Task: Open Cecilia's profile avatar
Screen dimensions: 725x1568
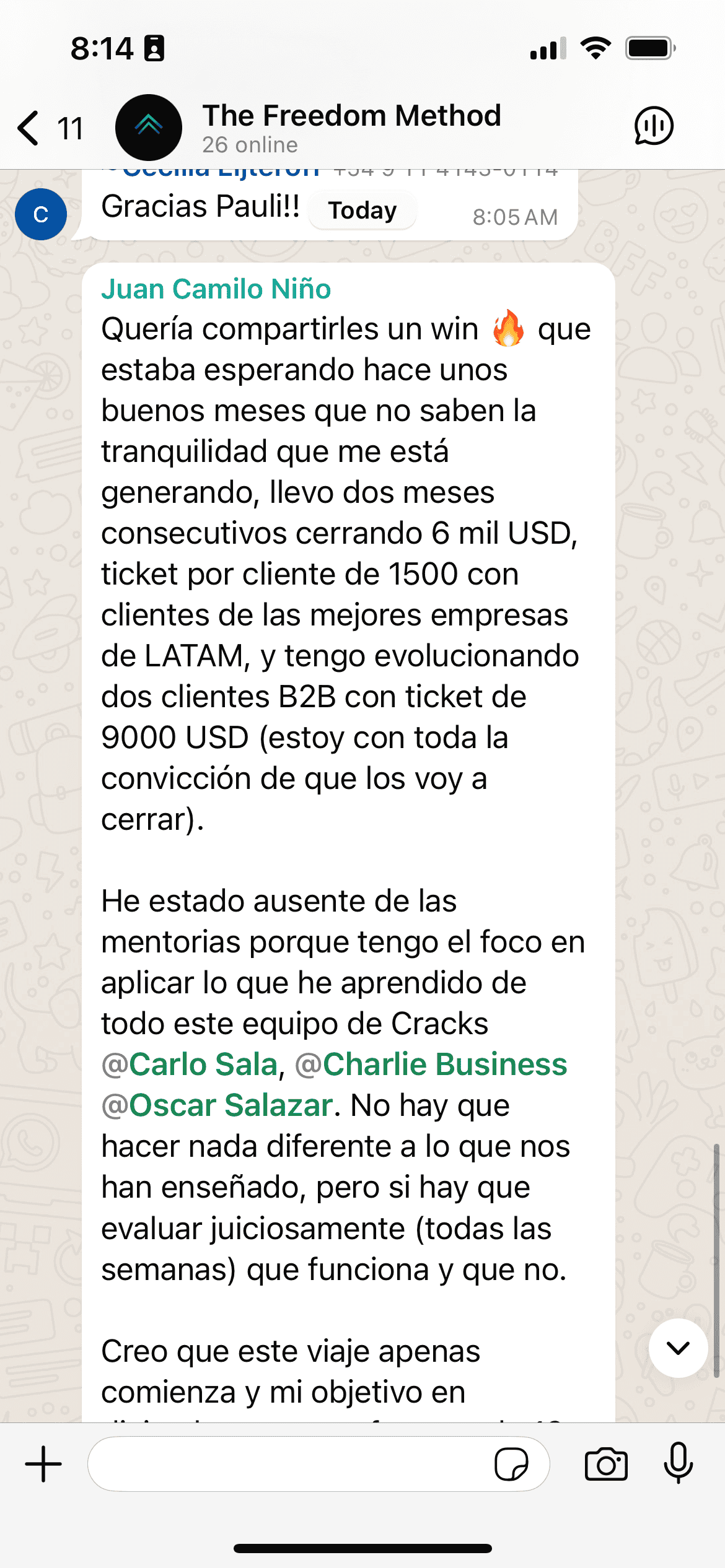Action: pos(41,214)
